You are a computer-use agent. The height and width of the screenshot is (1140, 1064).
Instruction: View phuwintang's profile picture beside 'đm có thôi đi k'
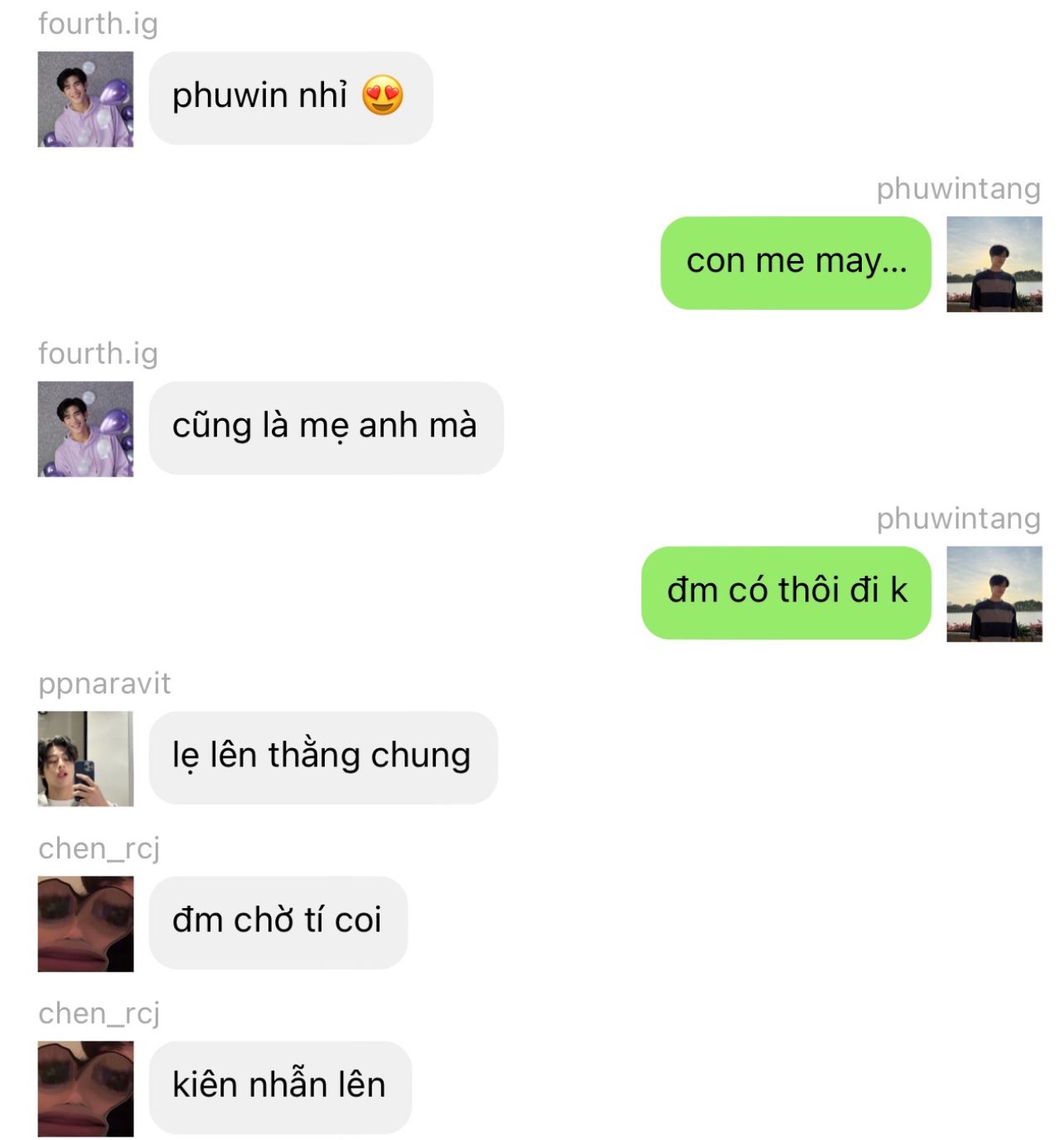coord(994,594)
